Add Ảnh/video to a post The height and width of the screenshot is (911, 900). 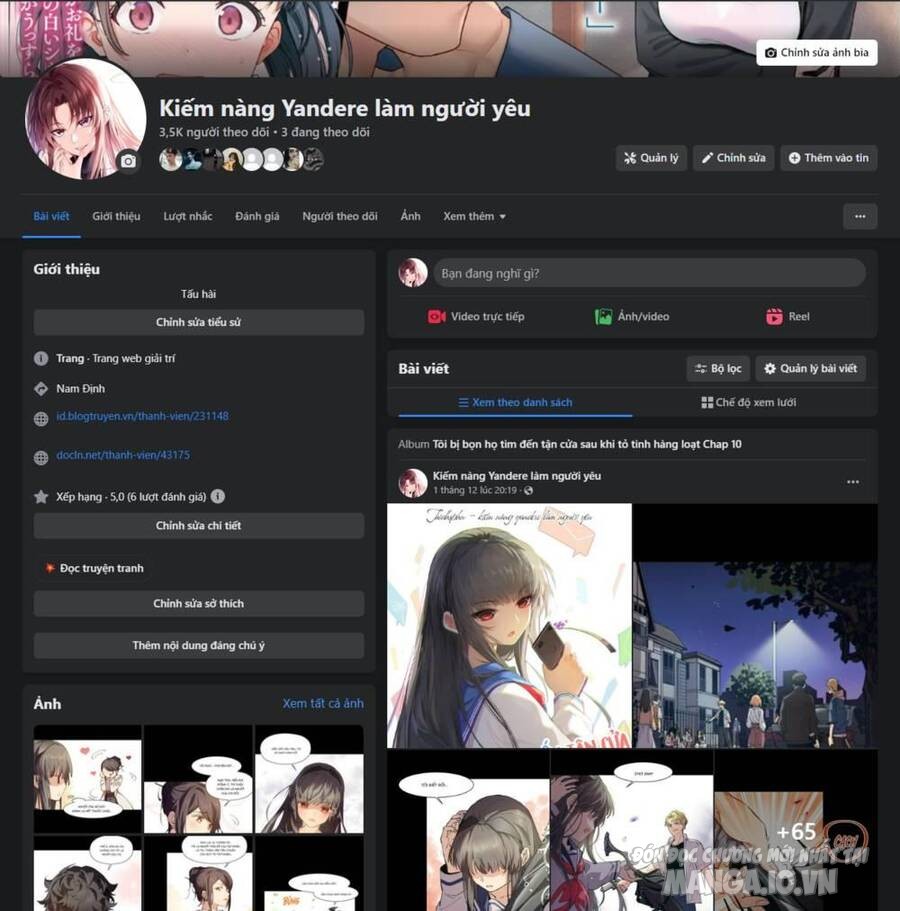pos(632,317)
